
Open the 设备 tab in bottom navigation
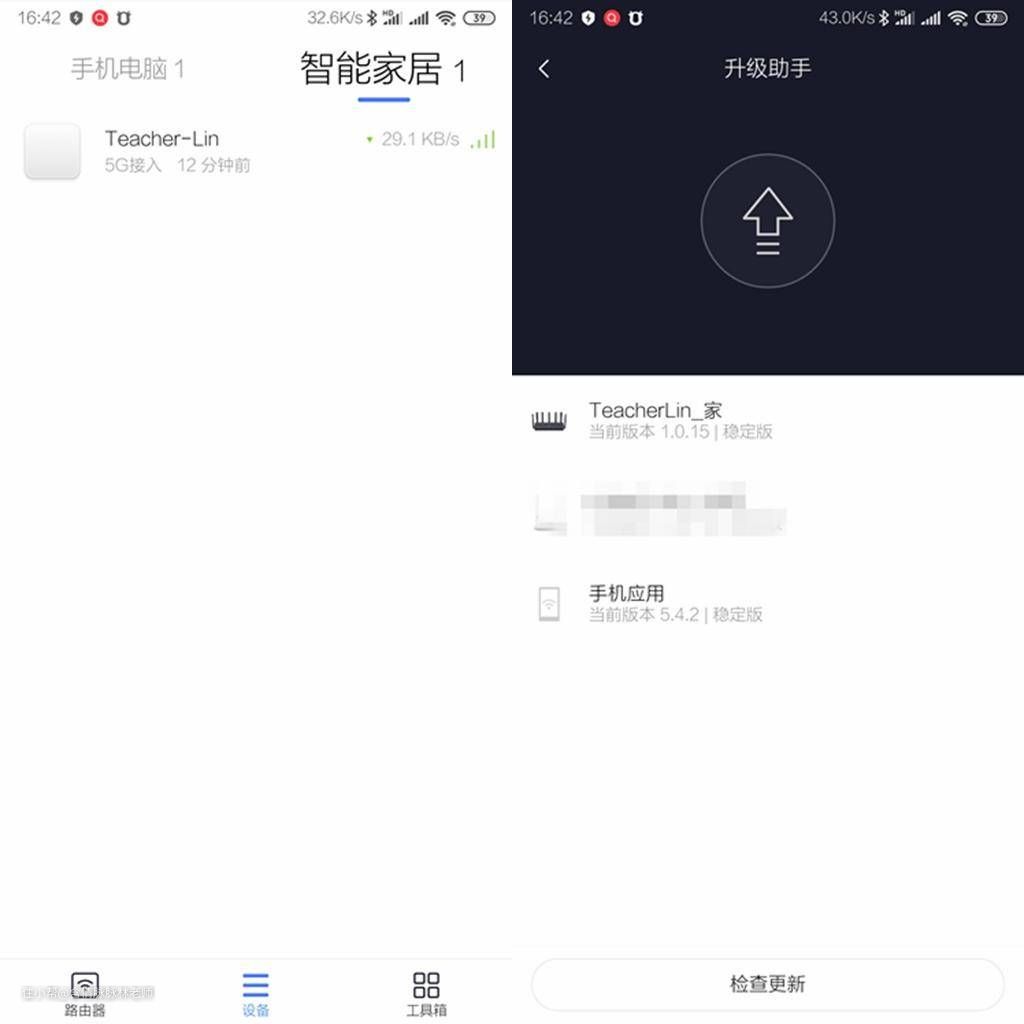[x=256, y=994]
